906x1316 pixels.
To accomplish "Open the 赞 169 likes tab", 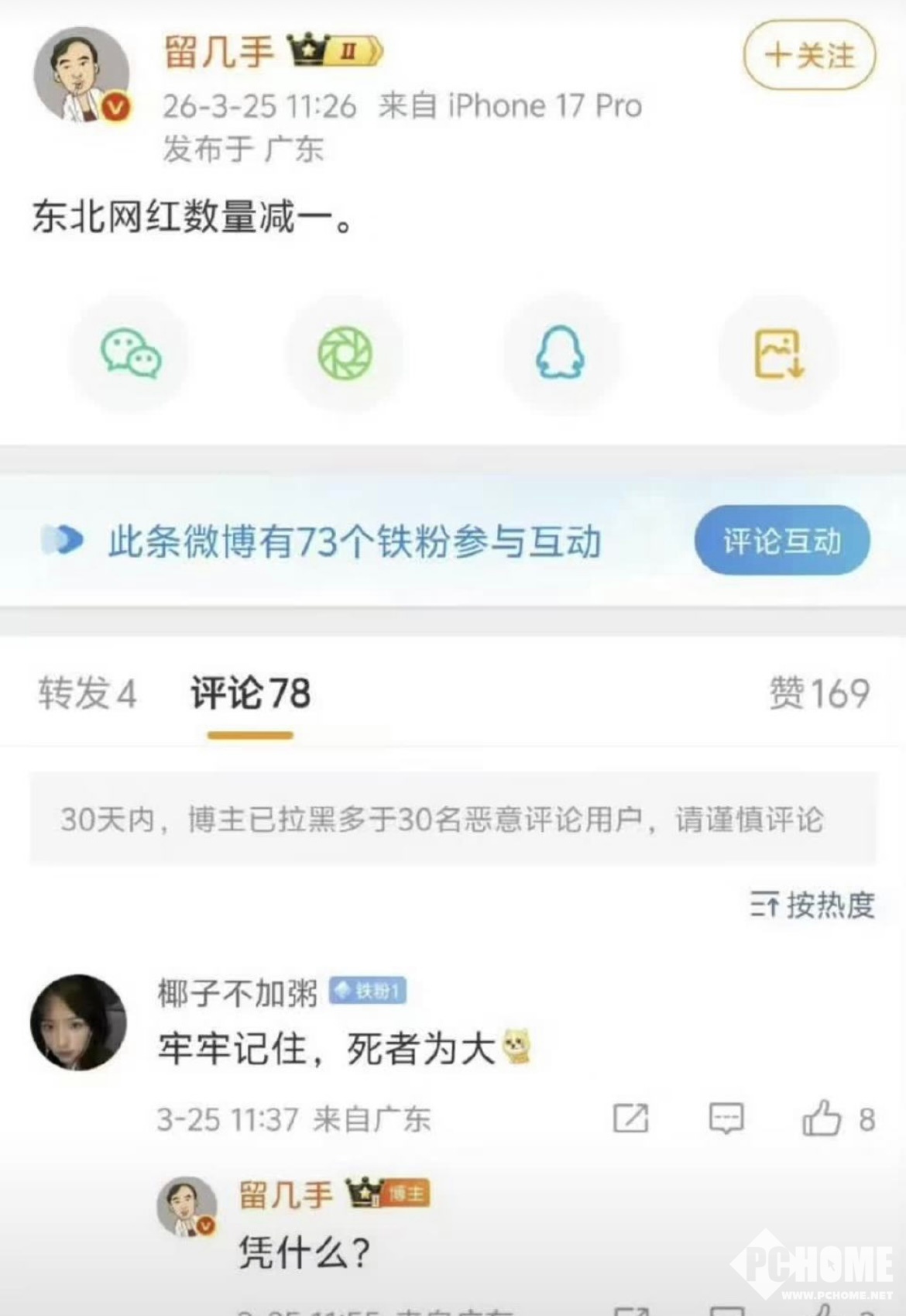I will [x=819, y=692].
